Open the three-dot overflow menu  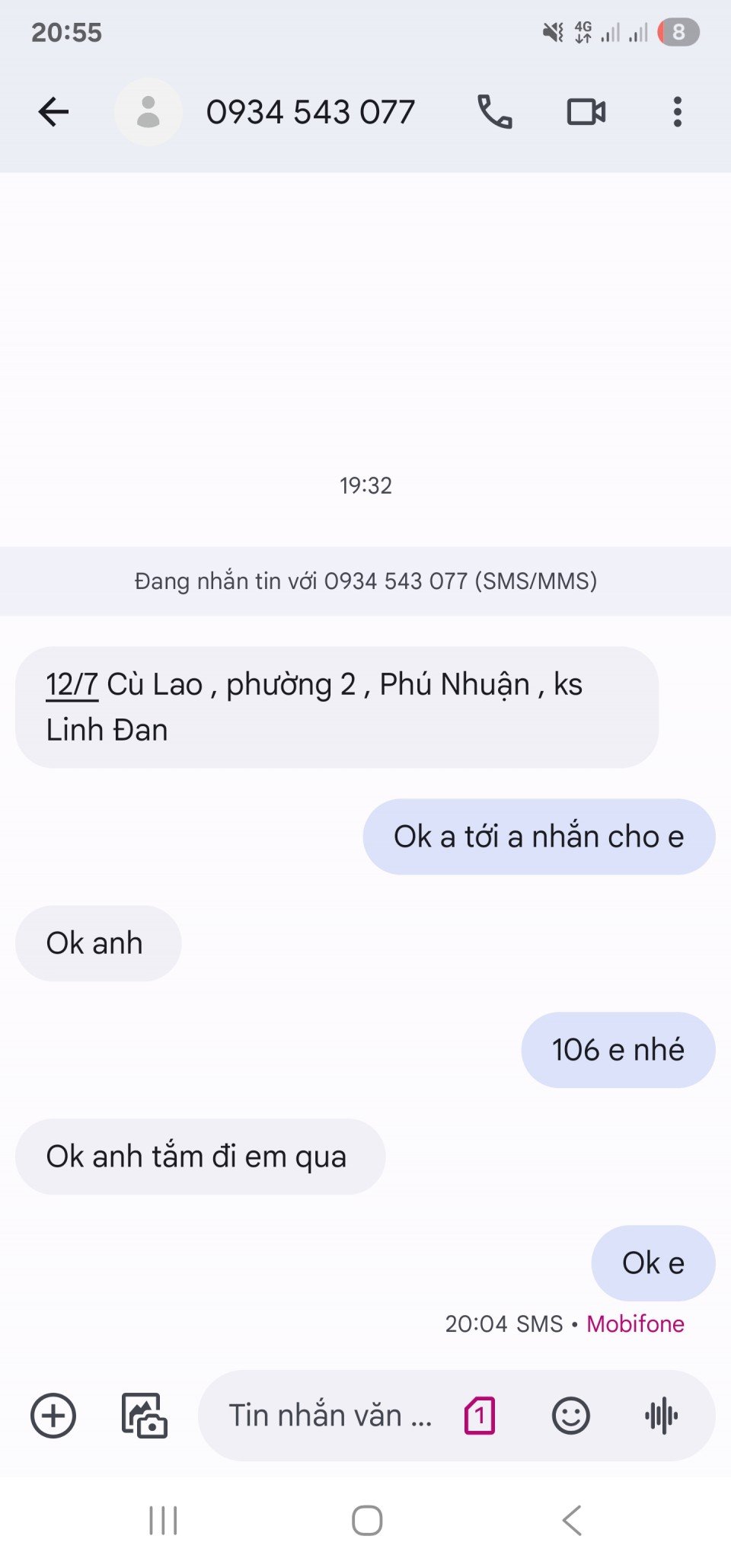pyautogui.click(x=677, y=112)
